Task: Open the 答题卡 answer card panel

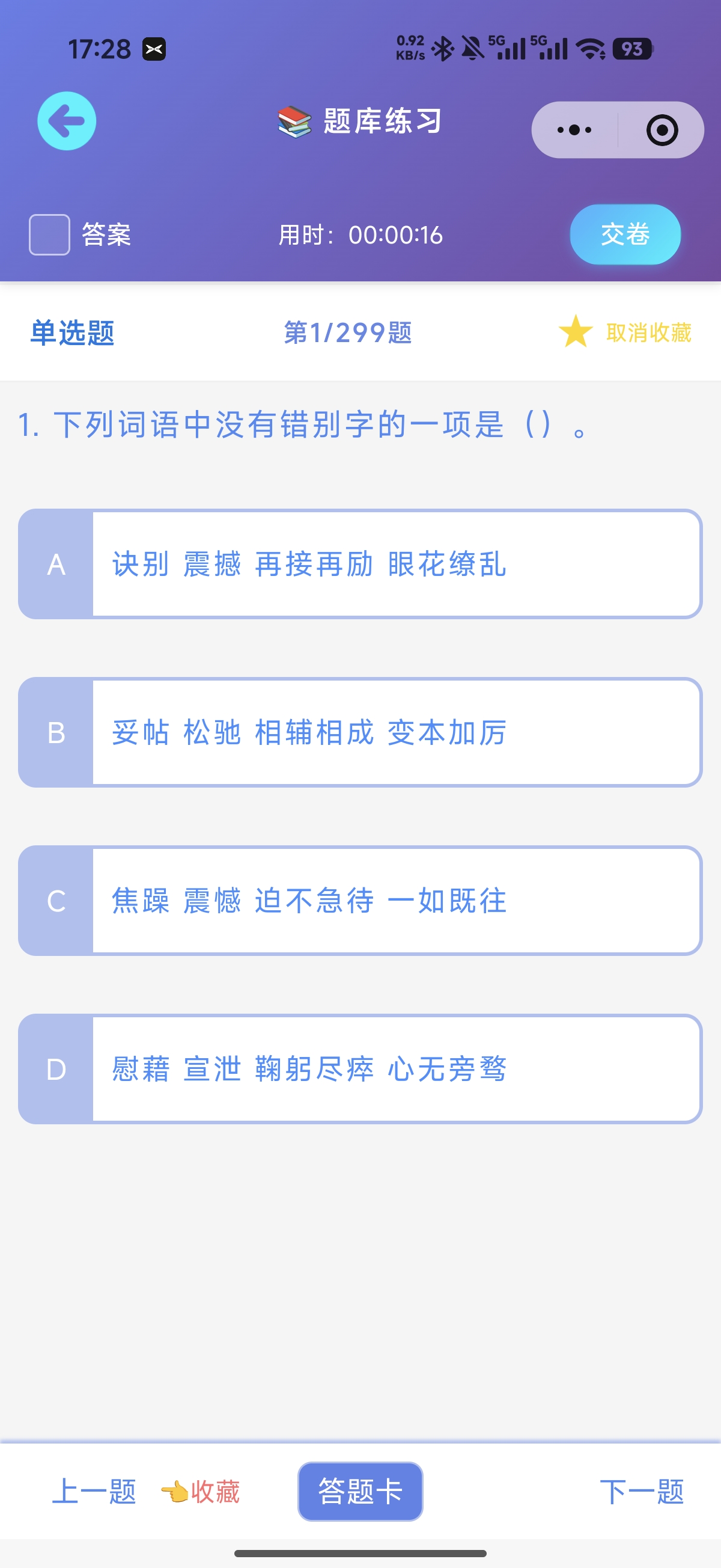Action: coord(360,1491)
